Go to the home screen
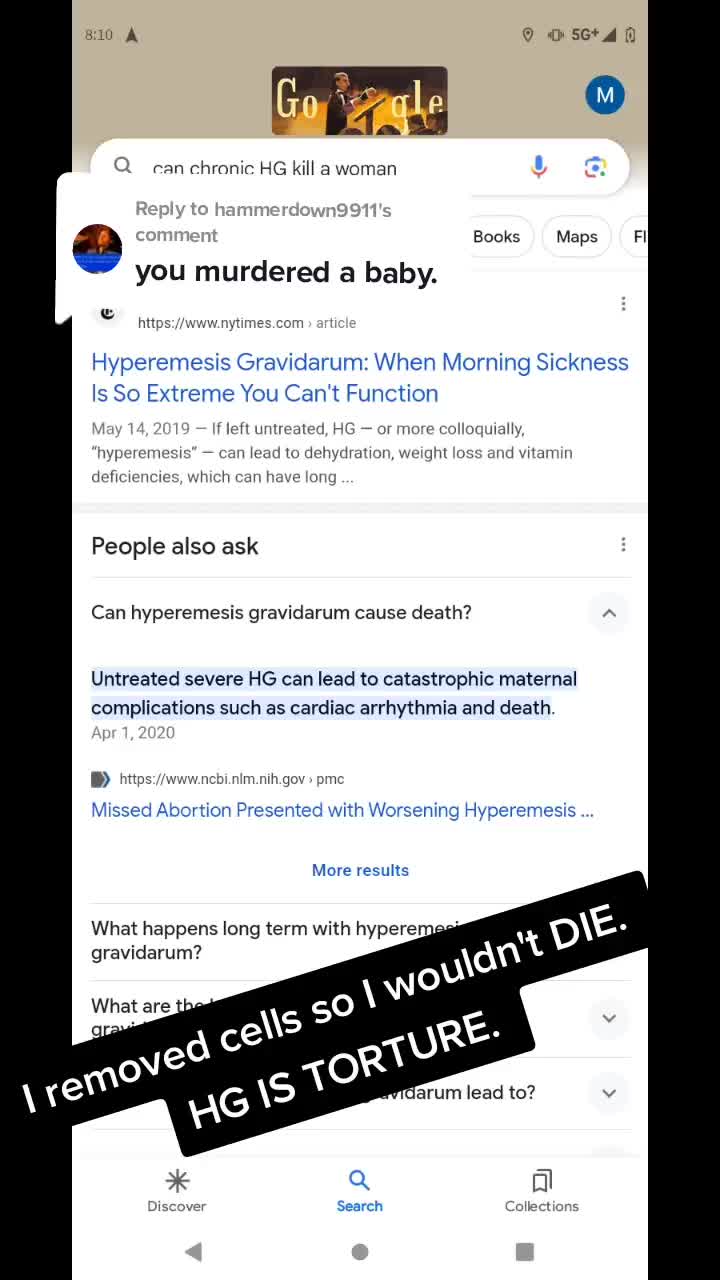The height and width of the screenshot is (1280, 720). click(360, 1251)
